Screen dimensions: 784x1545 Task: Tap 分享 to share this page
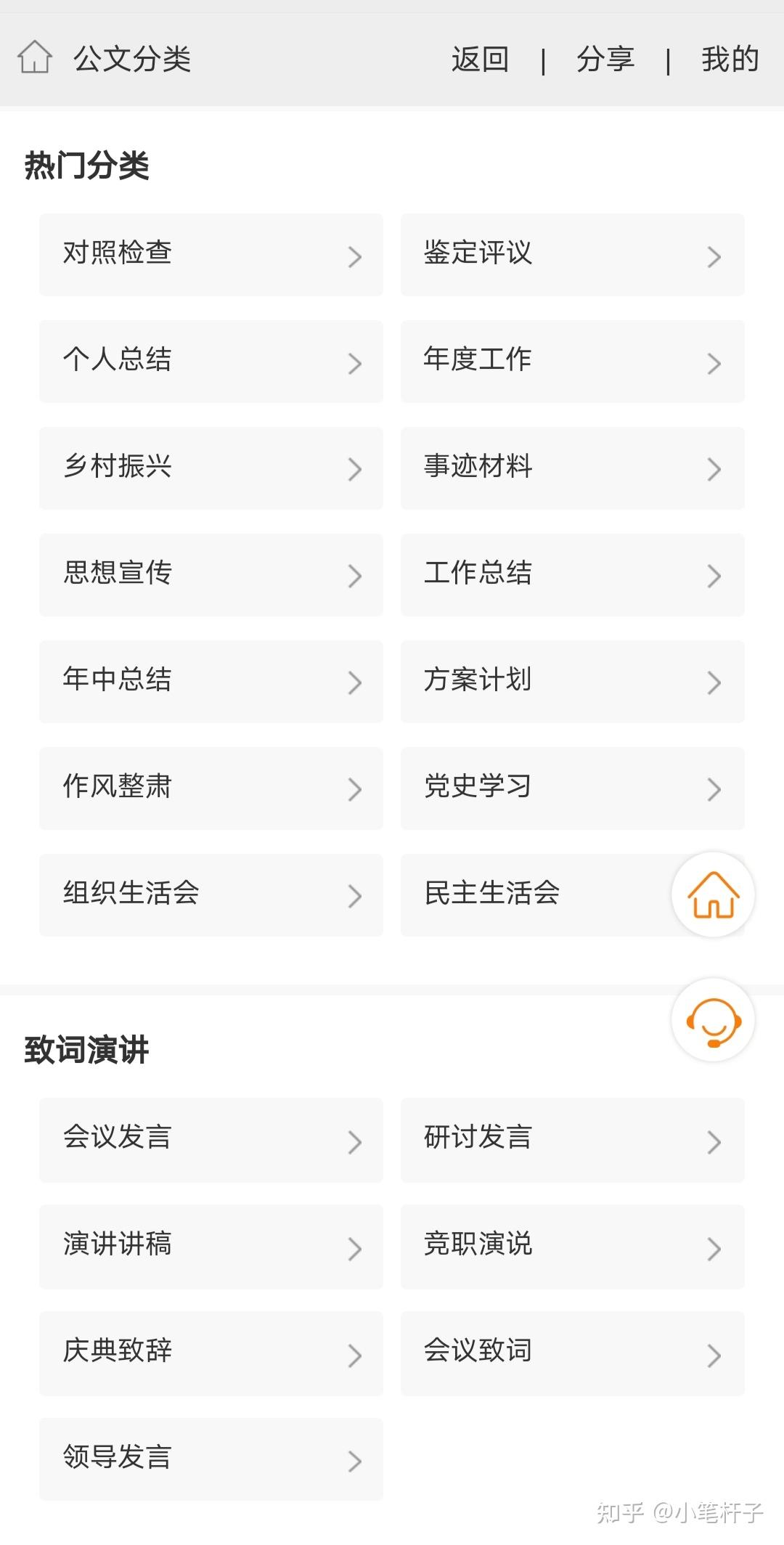coord(605,60)
